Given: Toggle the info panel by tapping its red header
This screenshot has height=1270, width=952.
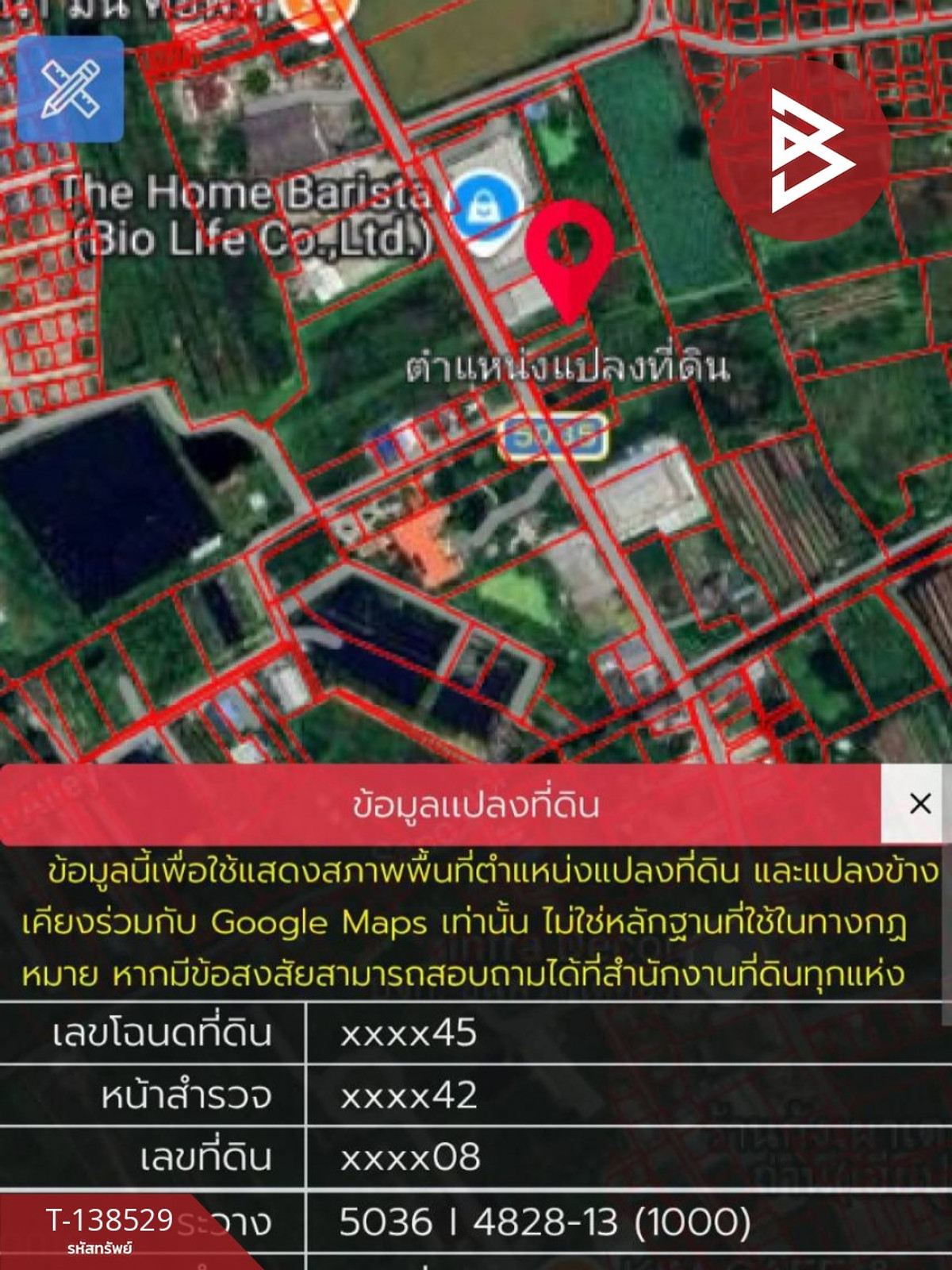Looking at the screenshot, I should 476,805.
